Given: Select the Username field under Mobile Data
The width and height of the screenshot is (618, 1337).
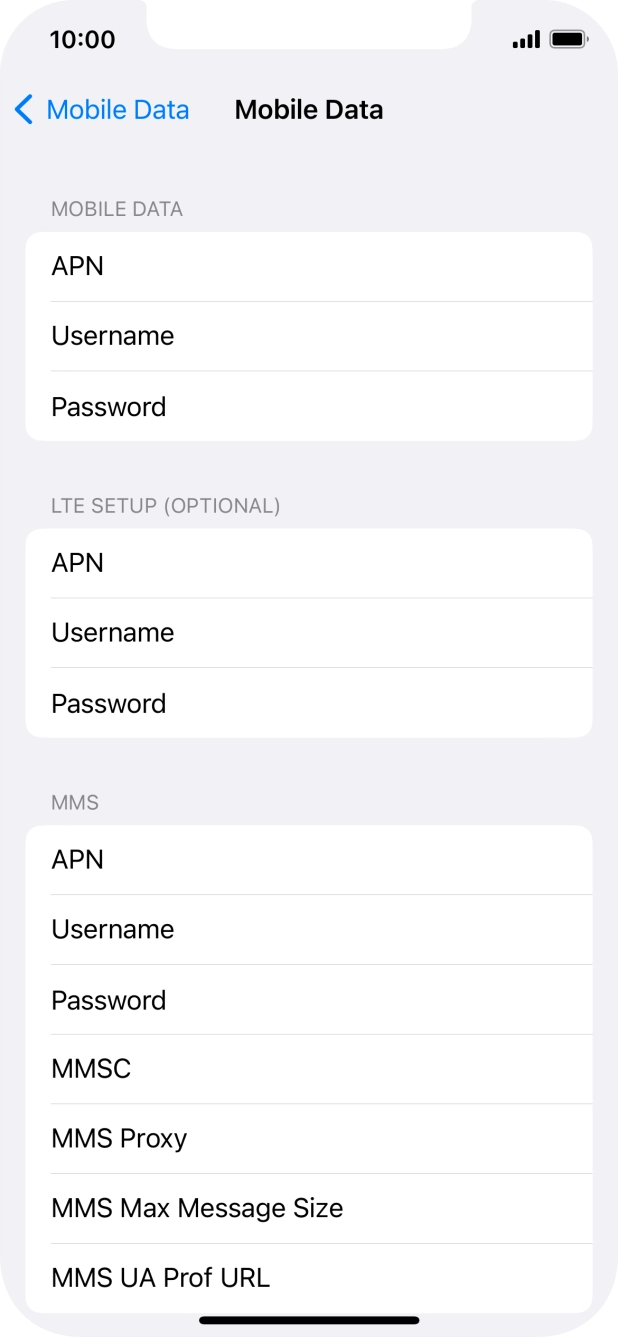Looking at the screenshot, I should 309,336.
